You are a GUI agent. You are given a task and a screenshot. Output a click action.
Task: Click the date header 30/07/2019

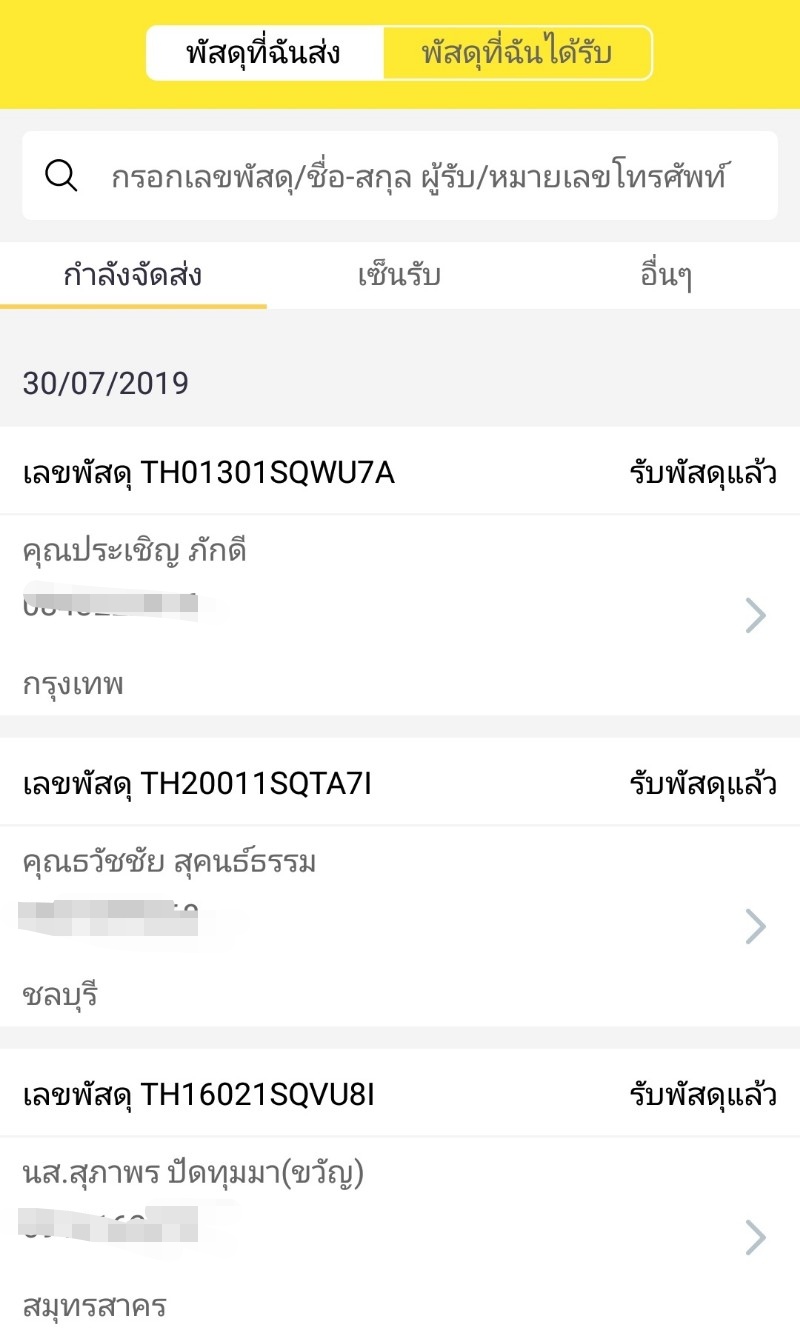(105, 382)
